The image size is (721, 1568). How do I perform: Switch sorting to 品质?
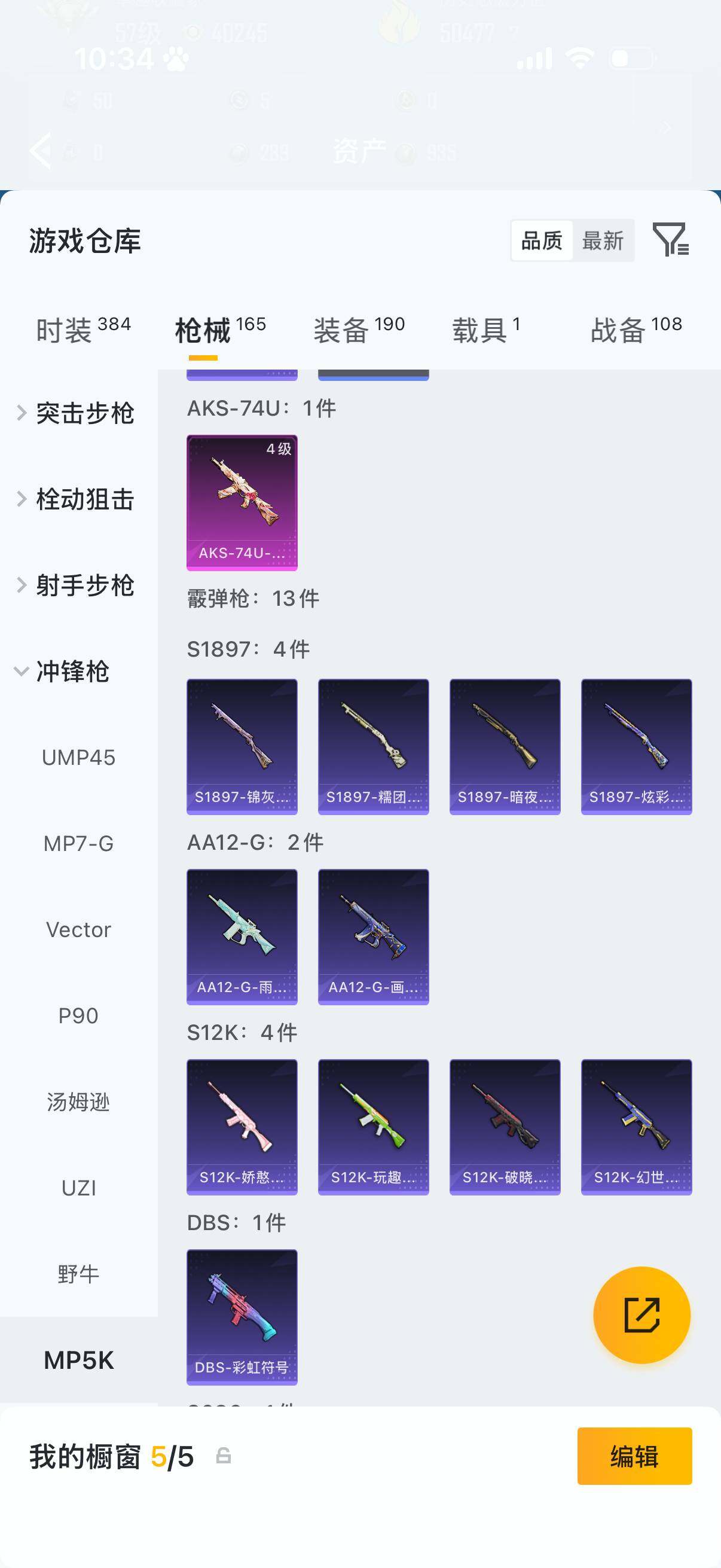coord(542,241)
